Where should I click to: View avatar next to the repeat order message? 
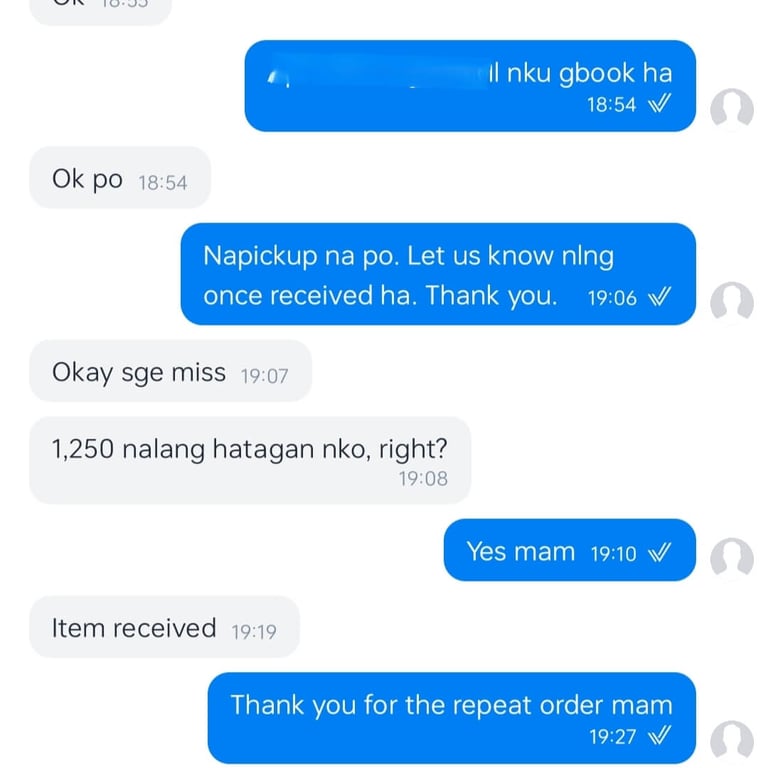(731, 741)
